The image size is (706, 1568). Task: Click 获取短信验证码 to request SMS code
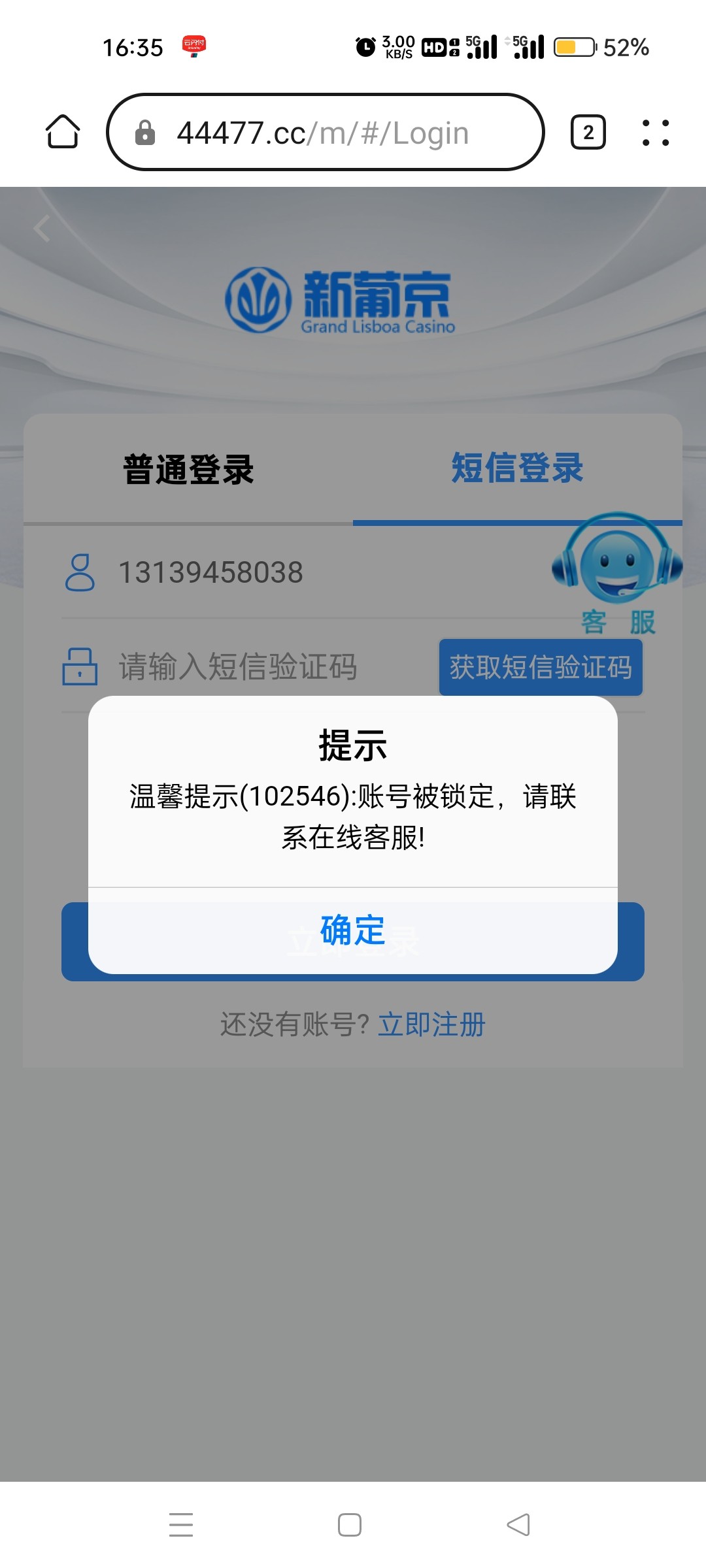(541, 667)
